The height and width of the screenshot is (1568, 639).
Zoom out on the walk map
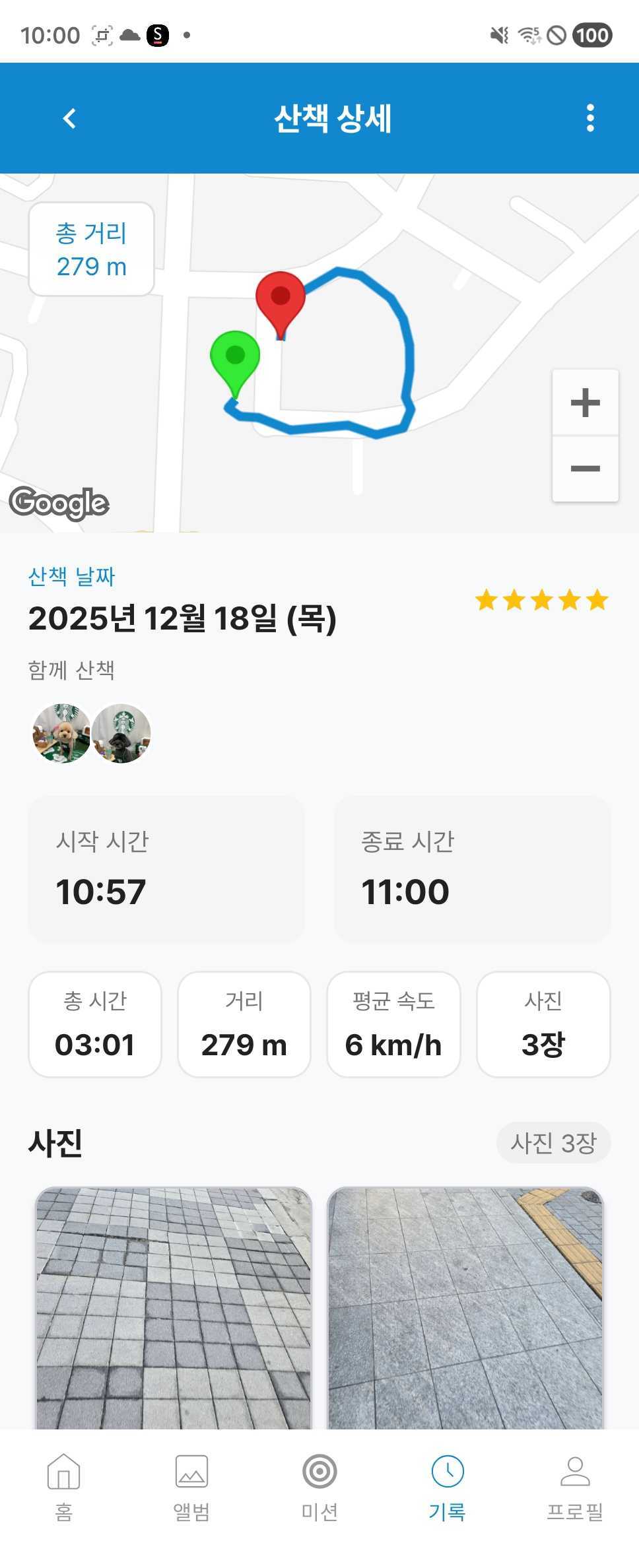(x=585, y=469)
